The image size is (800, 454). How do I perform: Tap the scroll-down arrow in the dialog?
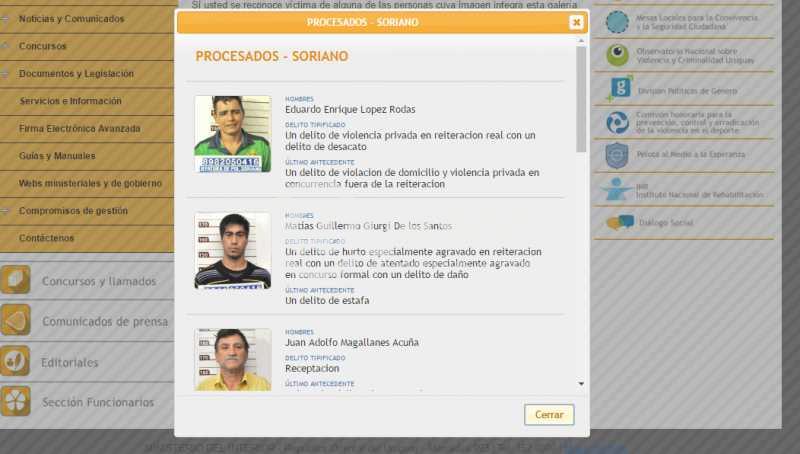tap(581, 383)
